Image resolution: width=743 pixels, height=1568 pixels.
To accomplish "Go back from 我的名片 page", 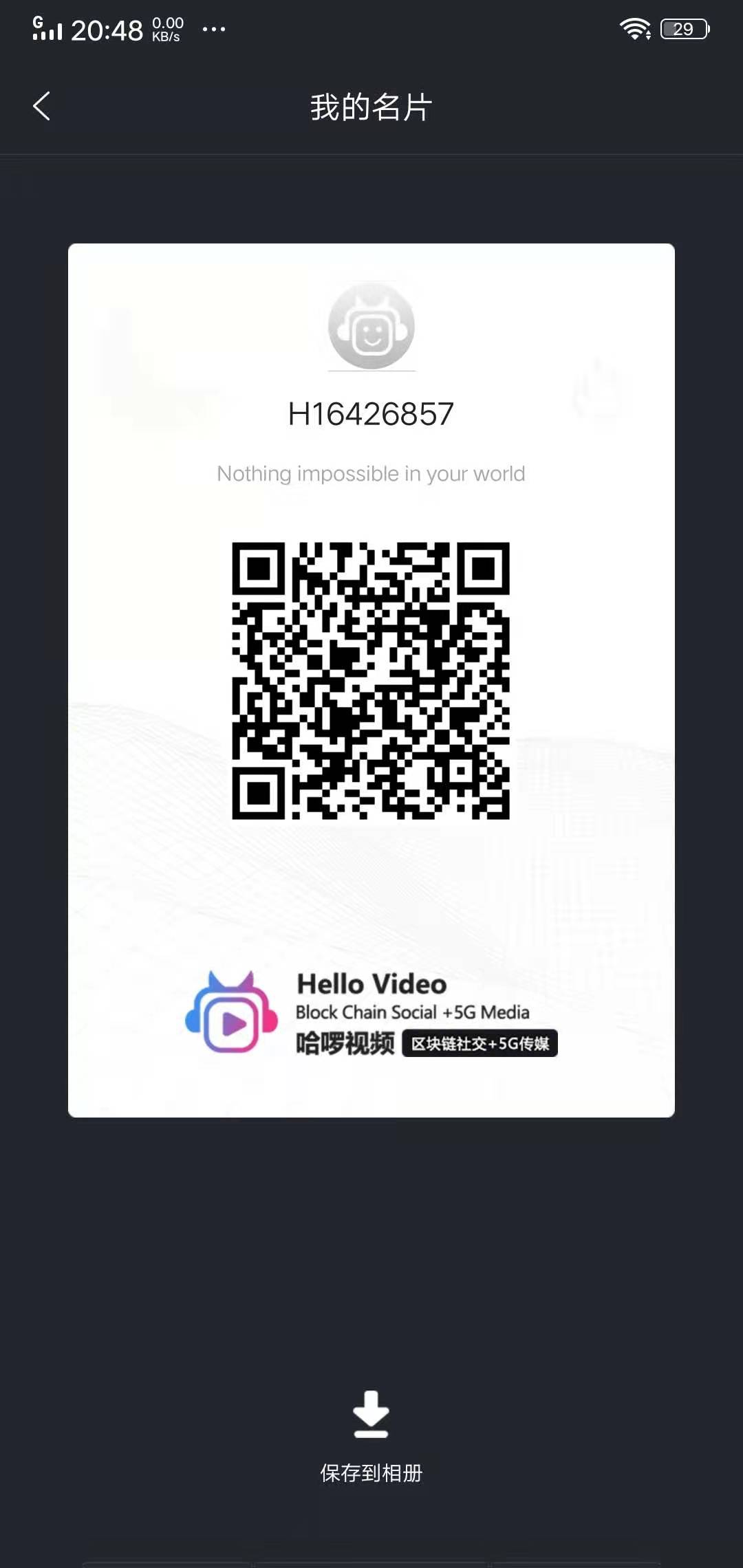I will tap(42, 107).
